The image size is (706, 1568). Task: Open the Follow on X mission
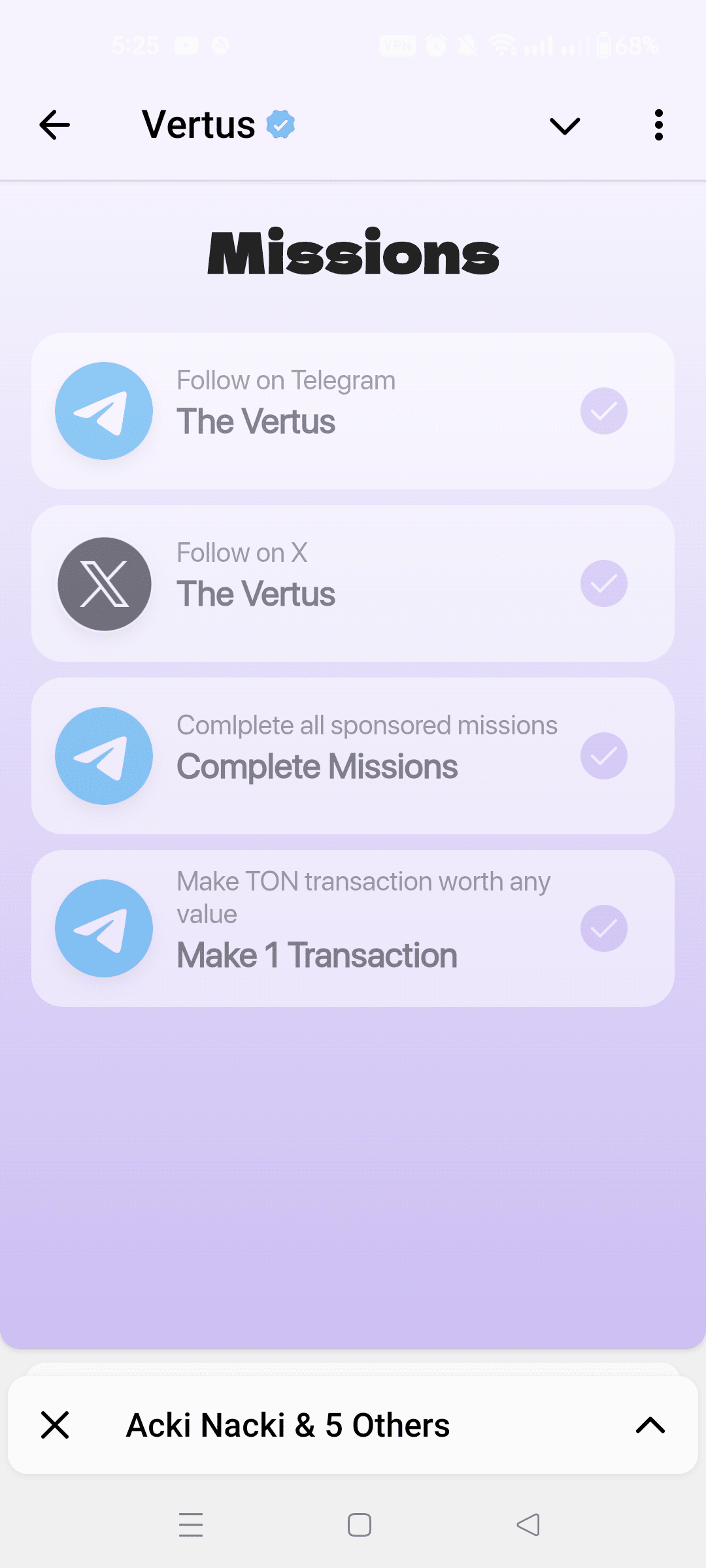(x=353, y=583)
